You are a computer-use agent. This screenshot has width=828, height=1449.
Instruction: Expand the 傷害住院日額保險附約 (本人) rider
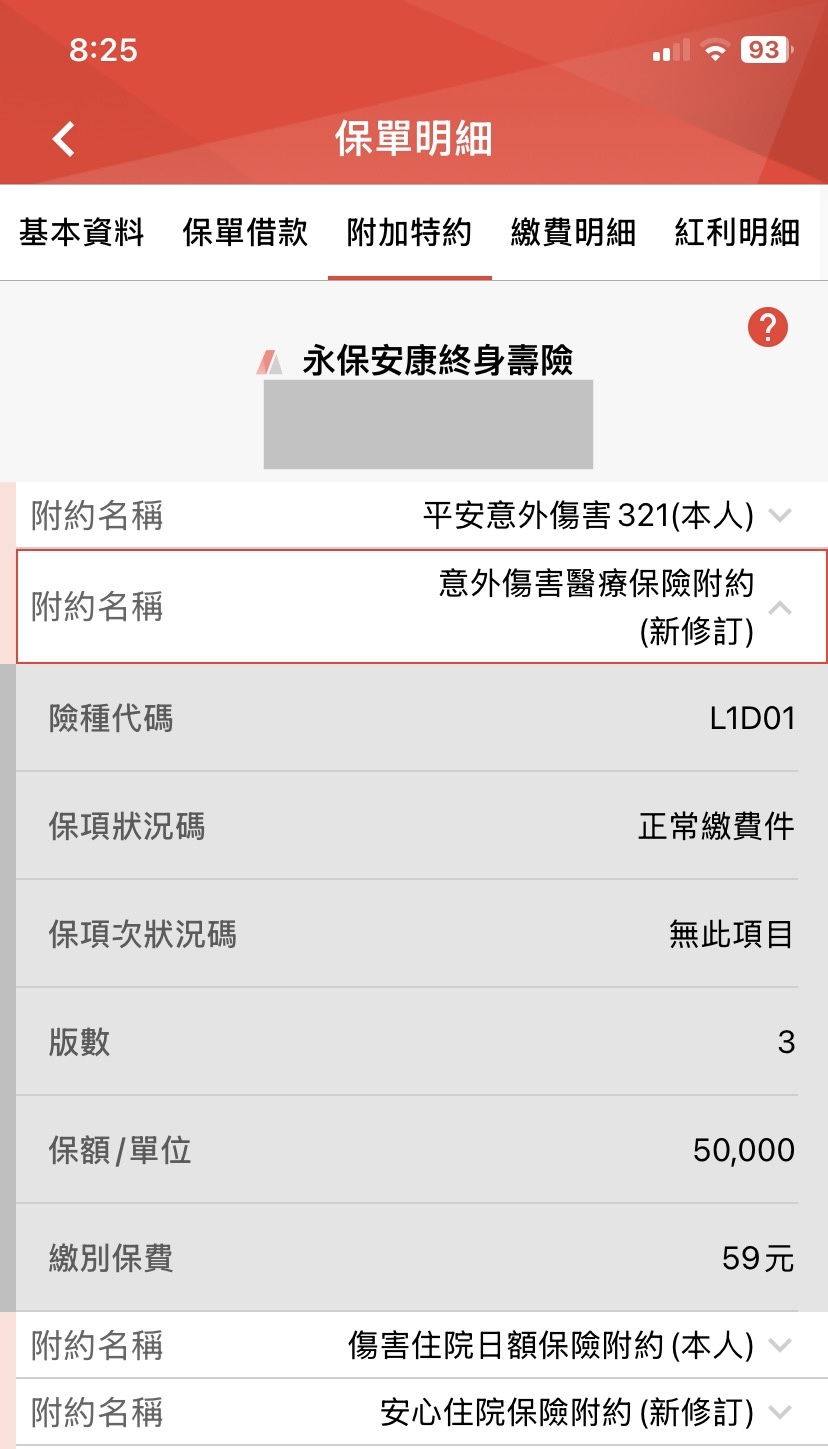click(422, 1346)
